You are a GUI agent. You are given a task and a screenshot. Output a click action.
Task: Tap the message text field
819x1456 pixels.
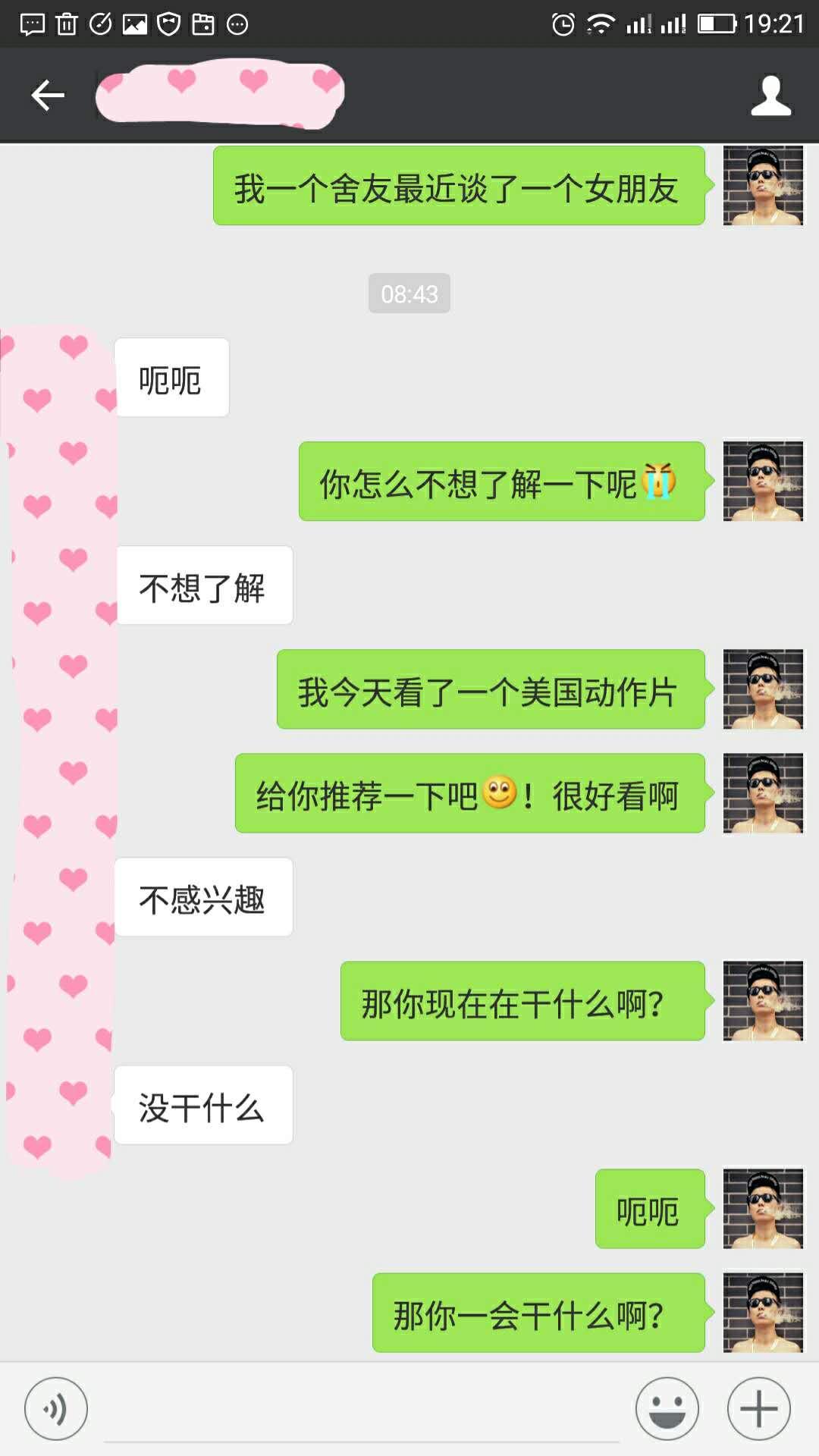point(361,1412)
